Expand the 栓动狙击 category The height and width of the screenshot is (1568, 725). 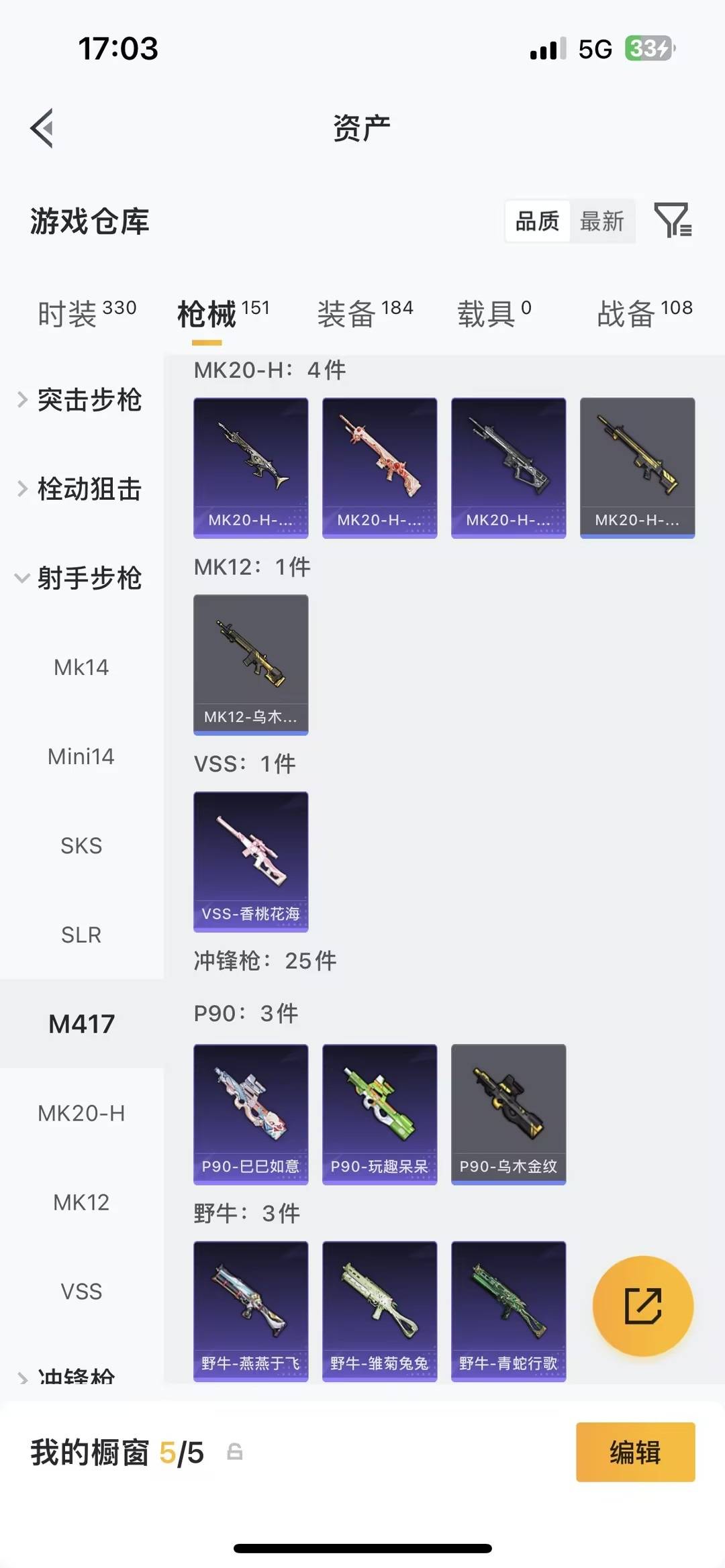[81, 489]
